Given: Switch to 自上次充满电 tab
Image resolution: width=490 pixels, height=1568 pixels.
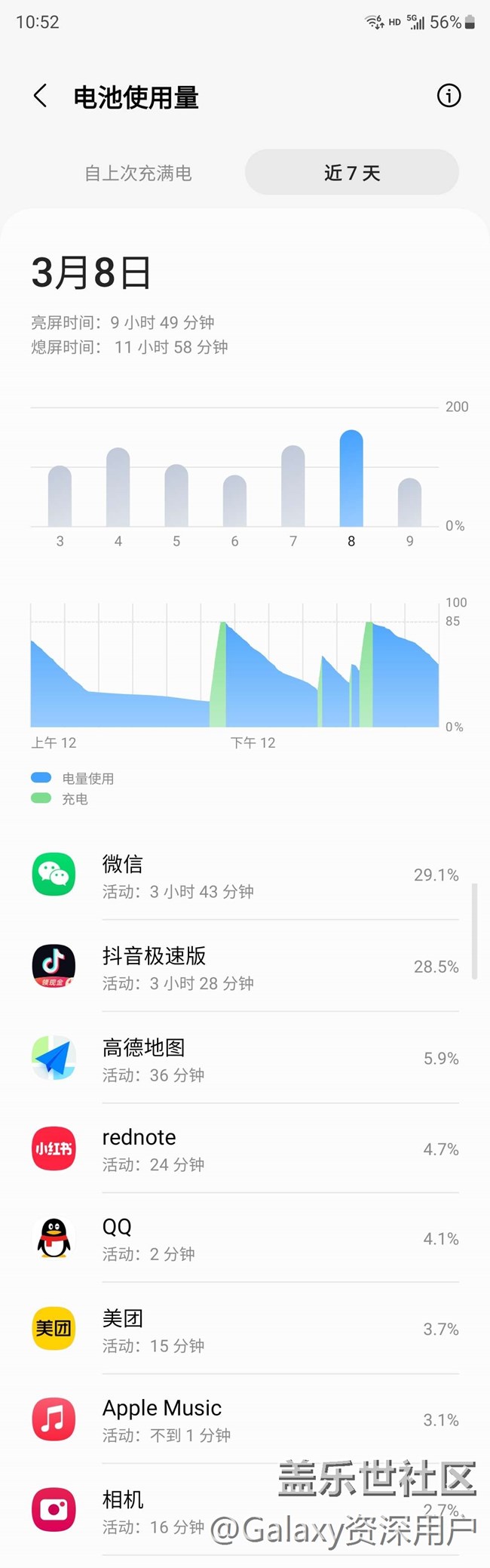Looking at the screenshot, I should tap(138, 173).
